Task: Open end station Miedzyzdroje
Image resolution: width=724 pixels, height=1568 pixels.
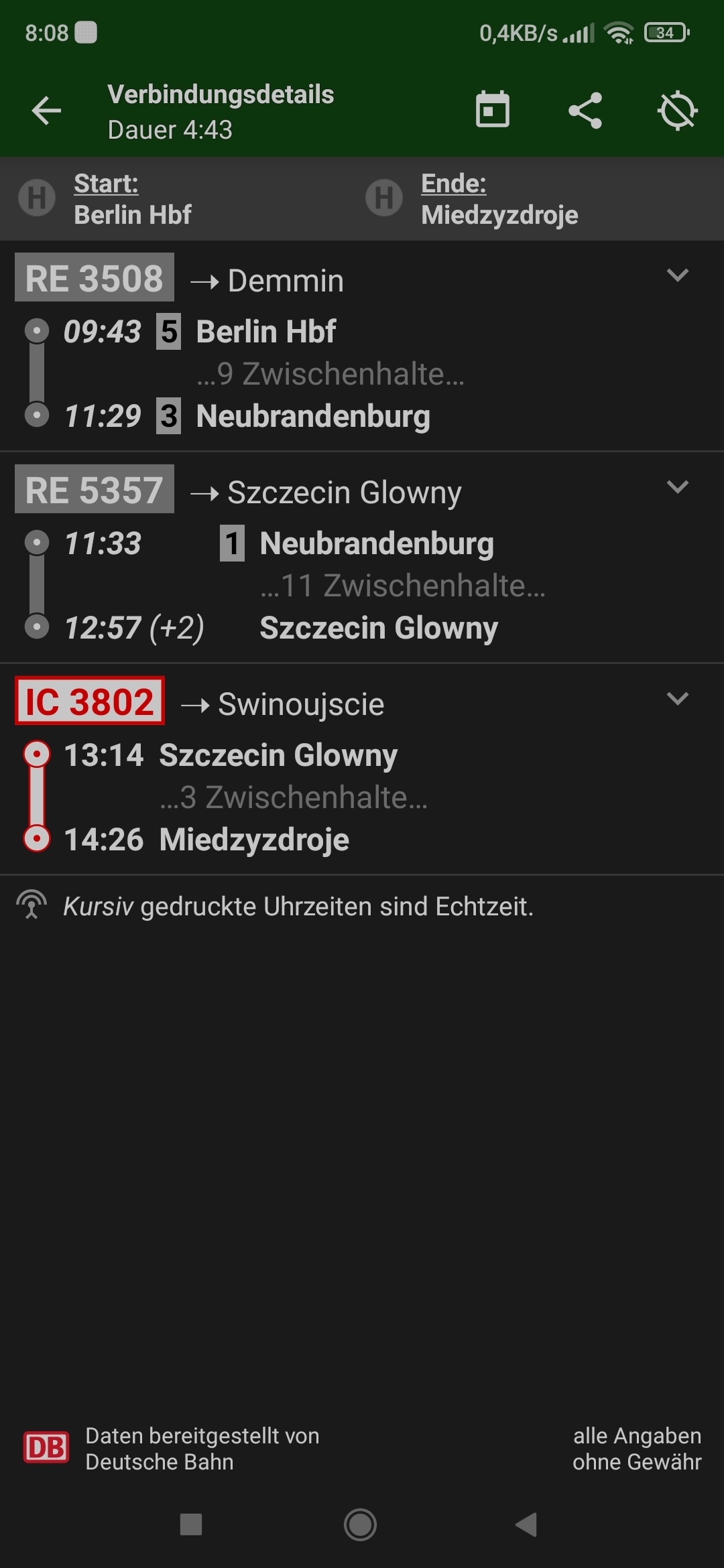Action: point(499,200)
